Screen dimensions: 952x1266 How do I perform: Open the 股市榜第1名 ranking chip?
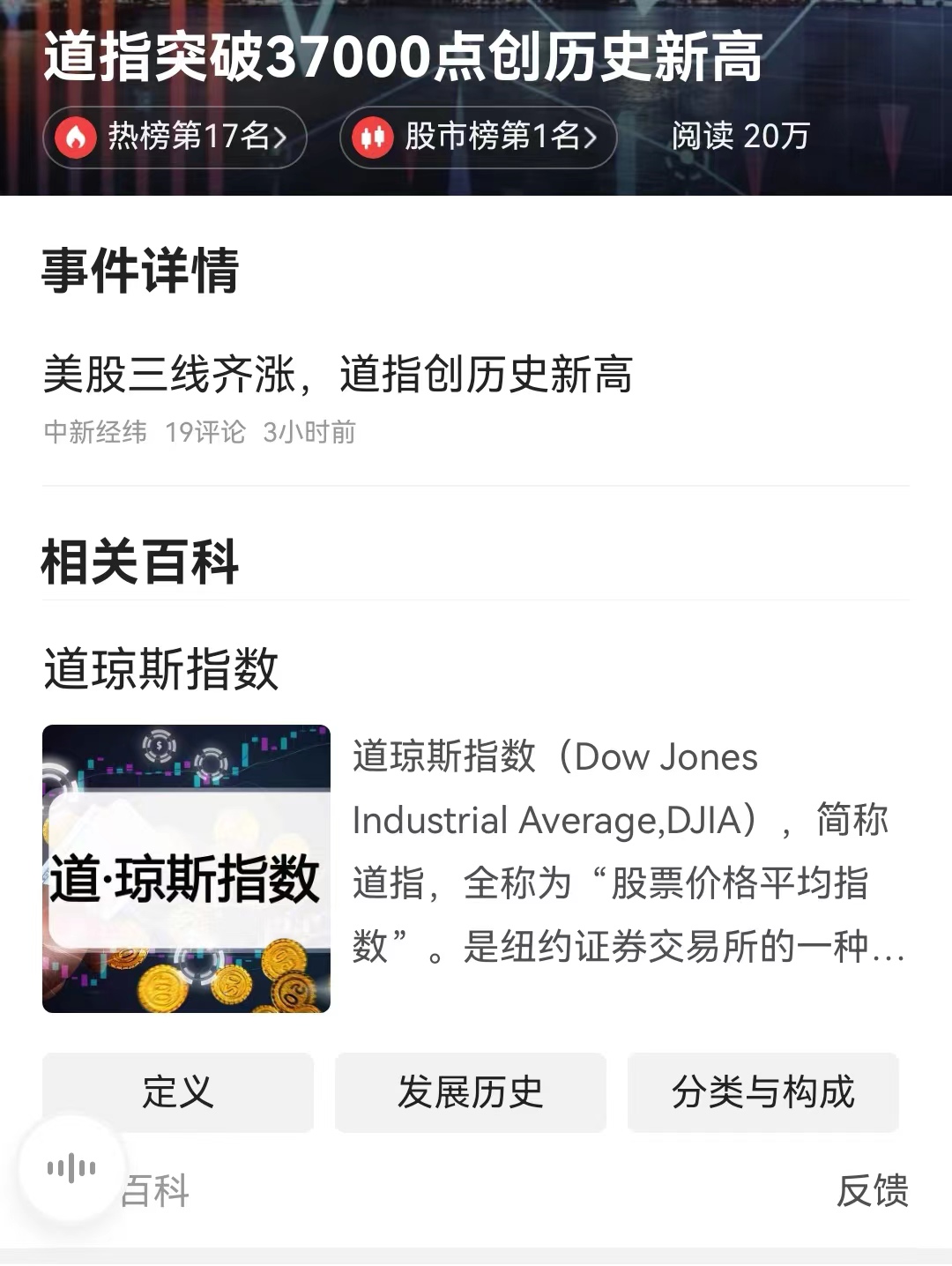tap(478, 137)
